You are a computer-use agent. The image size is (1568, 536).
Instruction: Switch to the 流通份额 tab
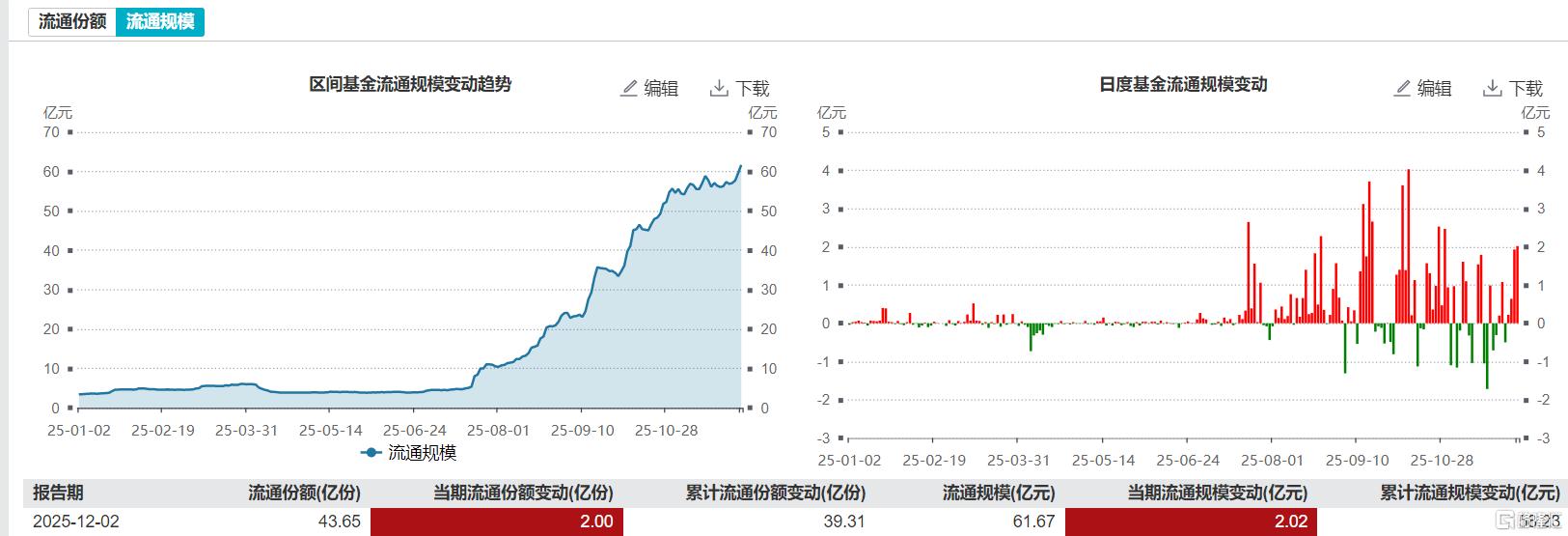[72, 21]
